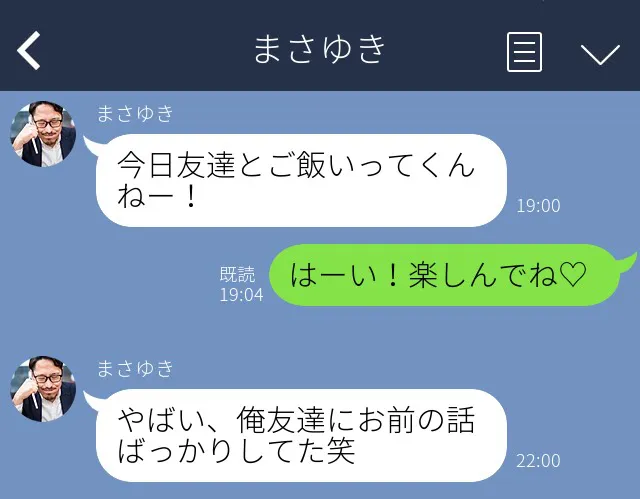The width and height of the screenshot is (640, 499).
Task: Go back from the まさゆき chat
Action: click(30, 50)
